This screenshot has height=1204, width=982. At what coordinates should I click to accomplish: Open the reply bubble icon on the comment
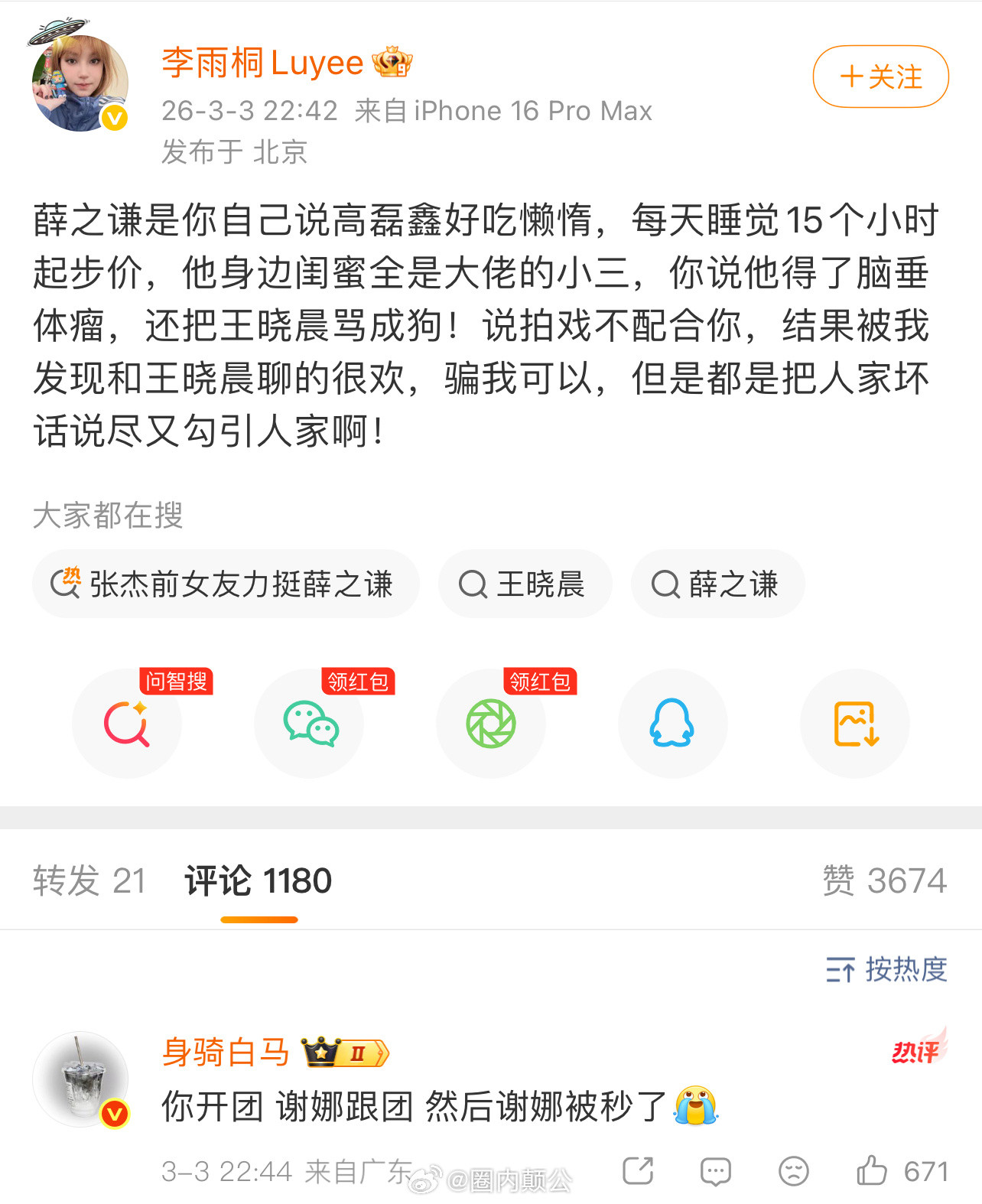coord(715,1170)
